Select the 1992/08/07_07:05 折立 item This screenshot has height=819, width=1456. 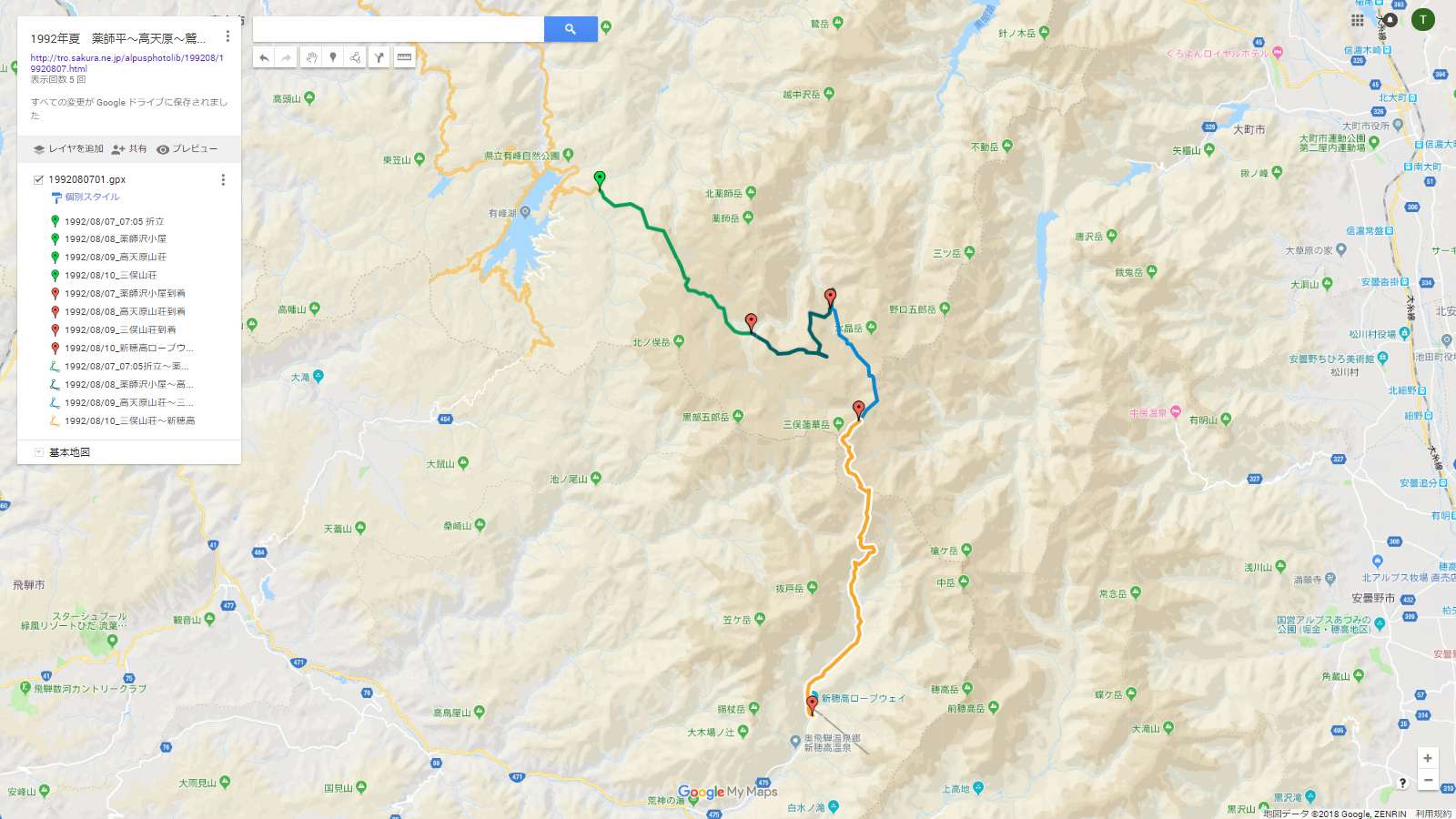point(114,221)
